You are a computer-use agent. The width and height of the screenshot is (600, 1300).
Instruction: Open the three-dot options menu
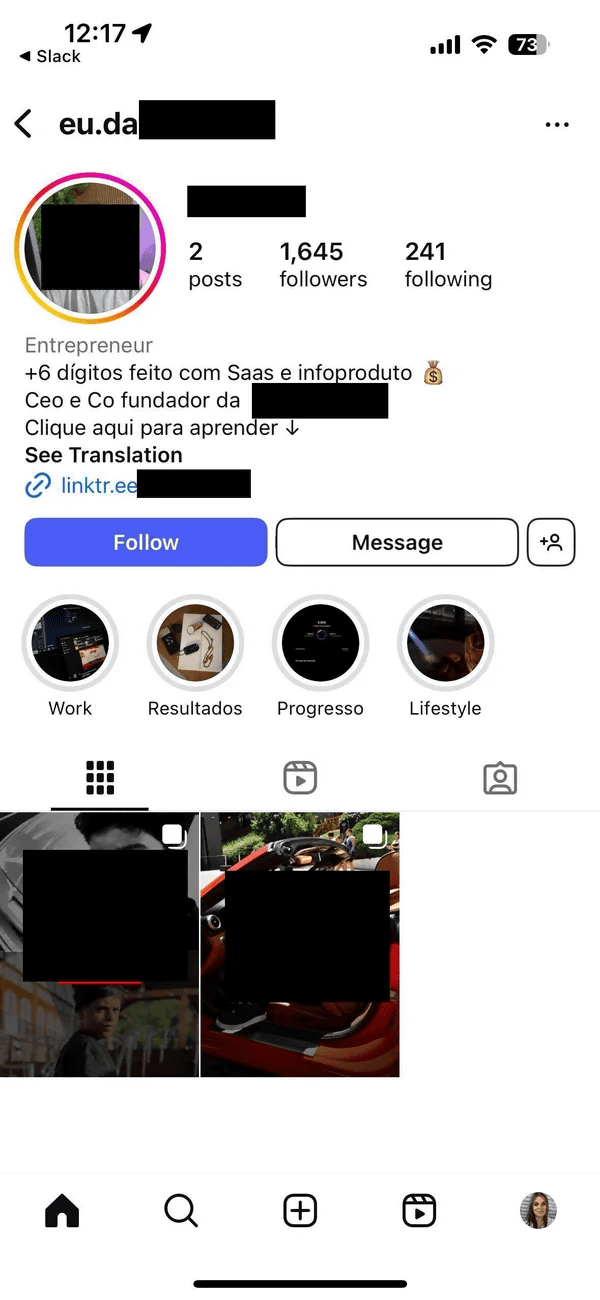557,125
